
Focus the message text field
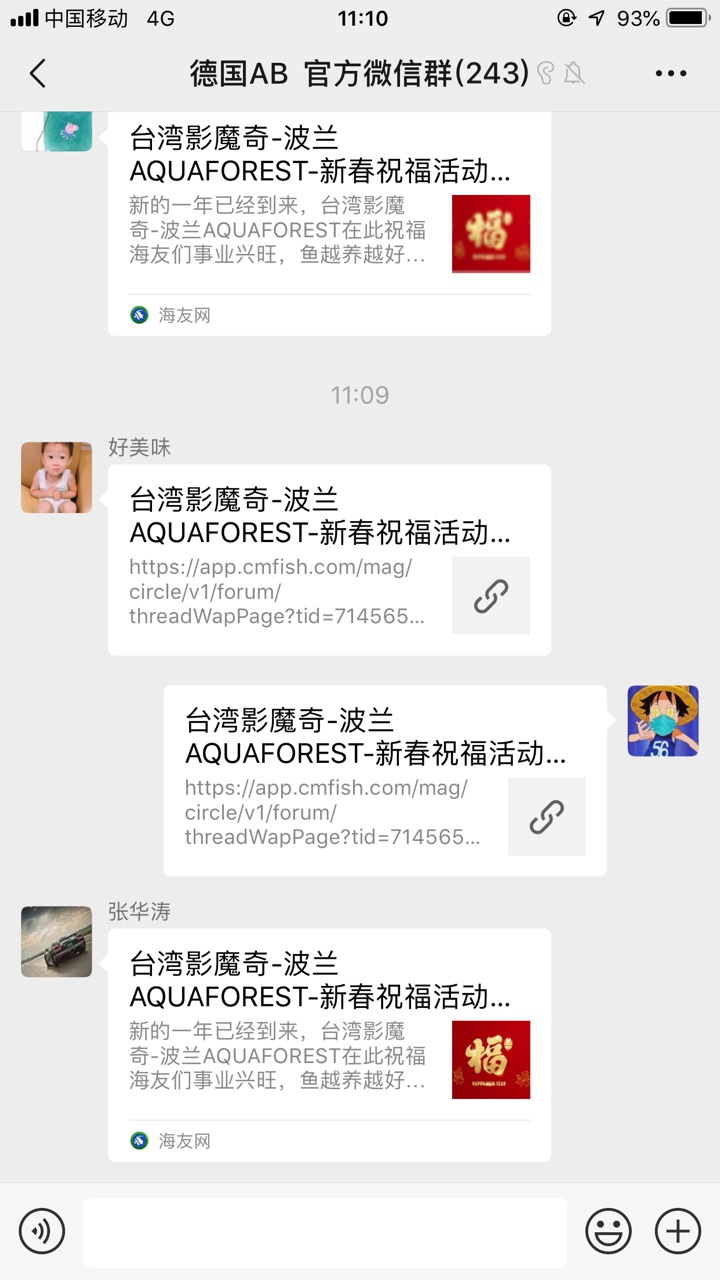[x=325, y=1232]
